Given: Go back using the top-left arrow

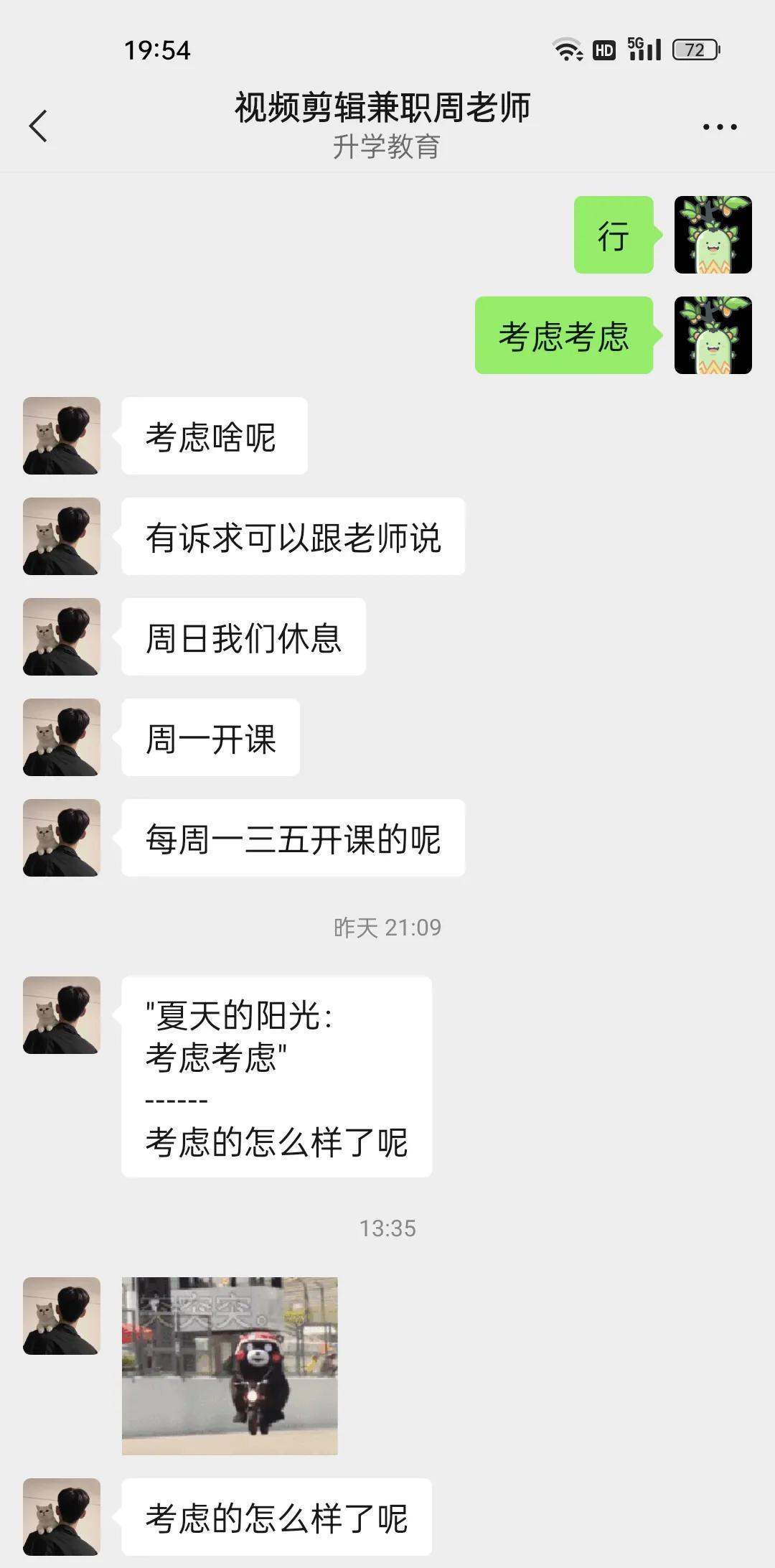Looking at the screenshot, I should [38, 126].
